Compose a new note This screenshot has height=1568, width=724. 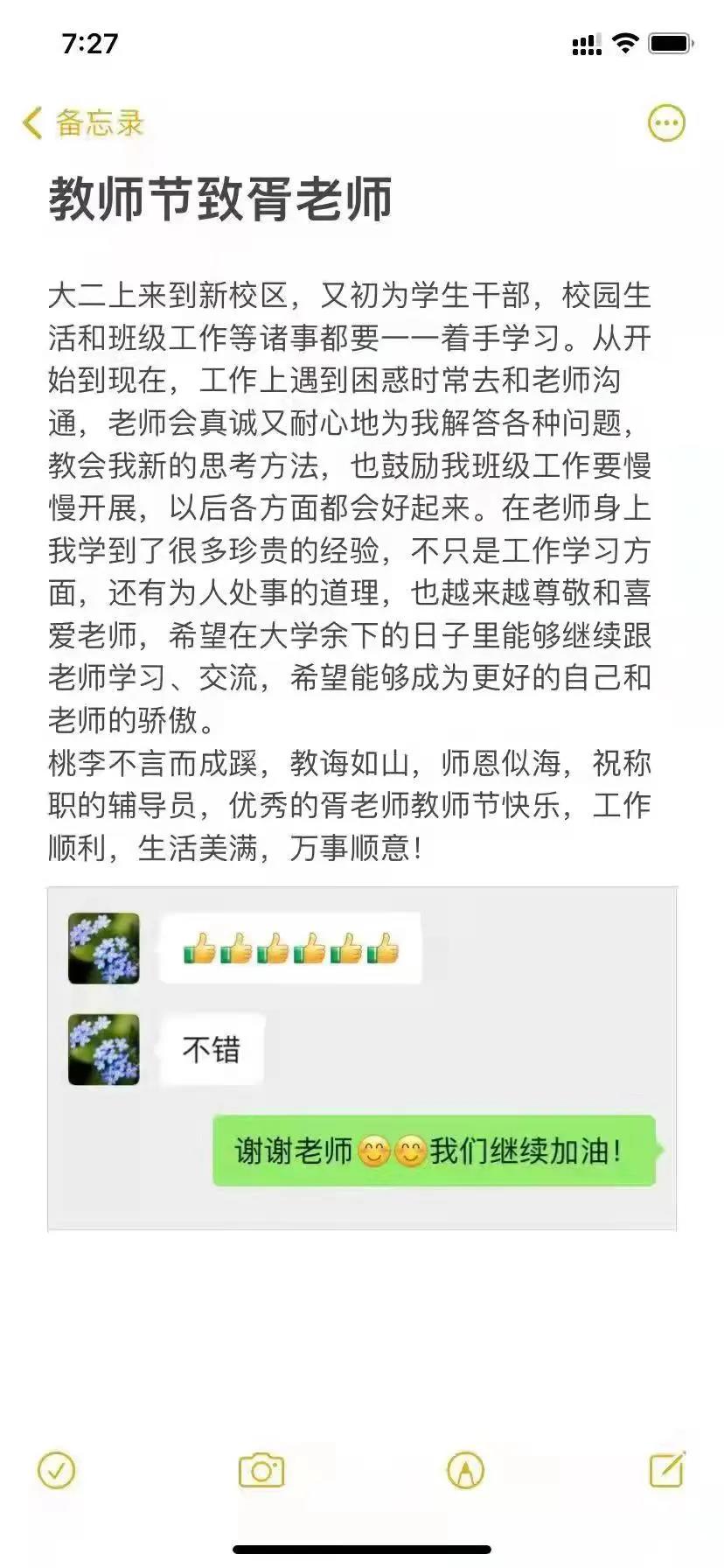point(667,1469)
